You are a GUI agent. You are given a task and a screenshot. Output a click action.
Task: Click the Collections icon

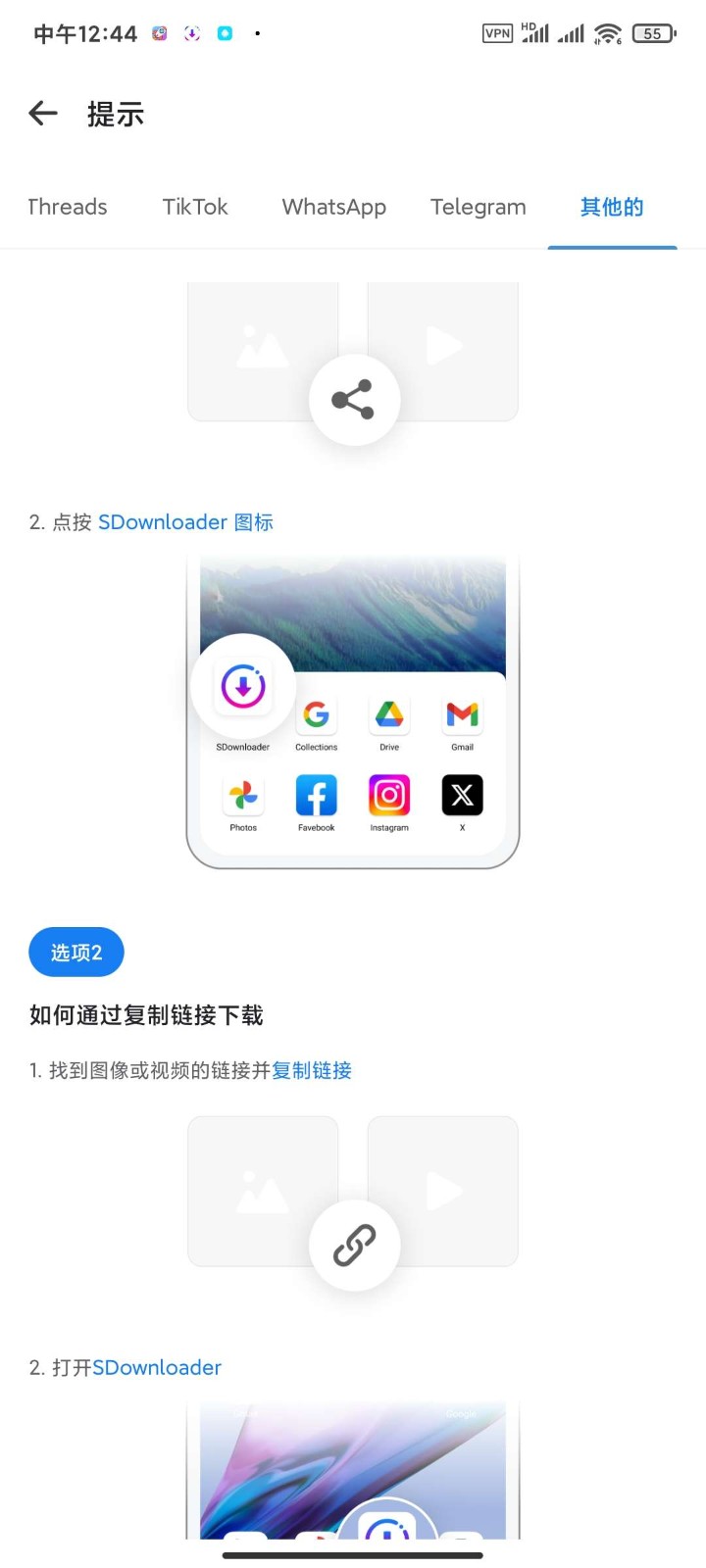point(315,714)
